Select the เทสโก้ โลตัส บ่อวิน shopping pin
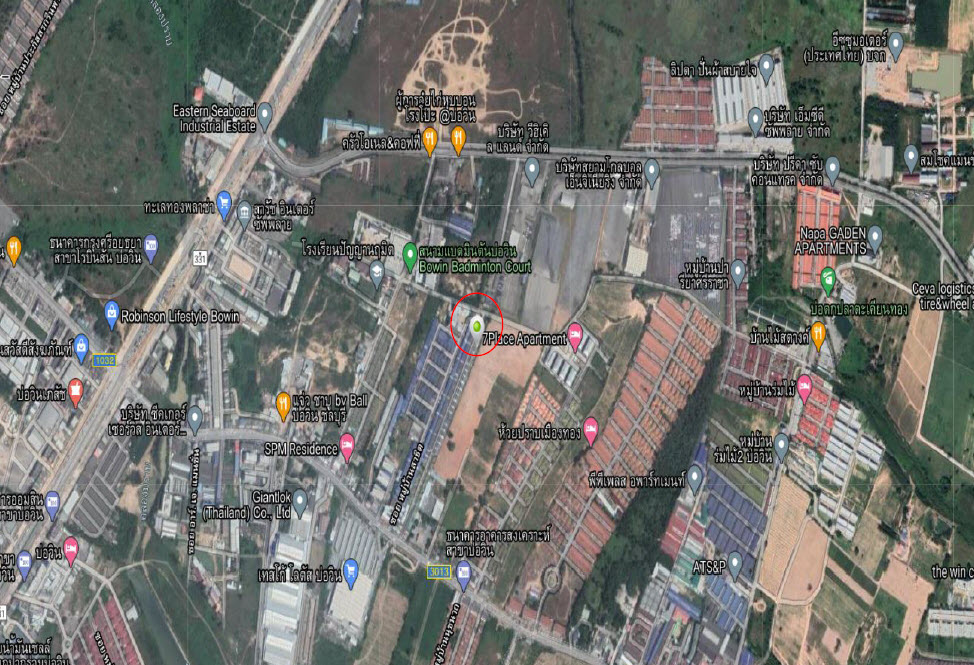This screenshot has height=665, width=974. [350, 571]
